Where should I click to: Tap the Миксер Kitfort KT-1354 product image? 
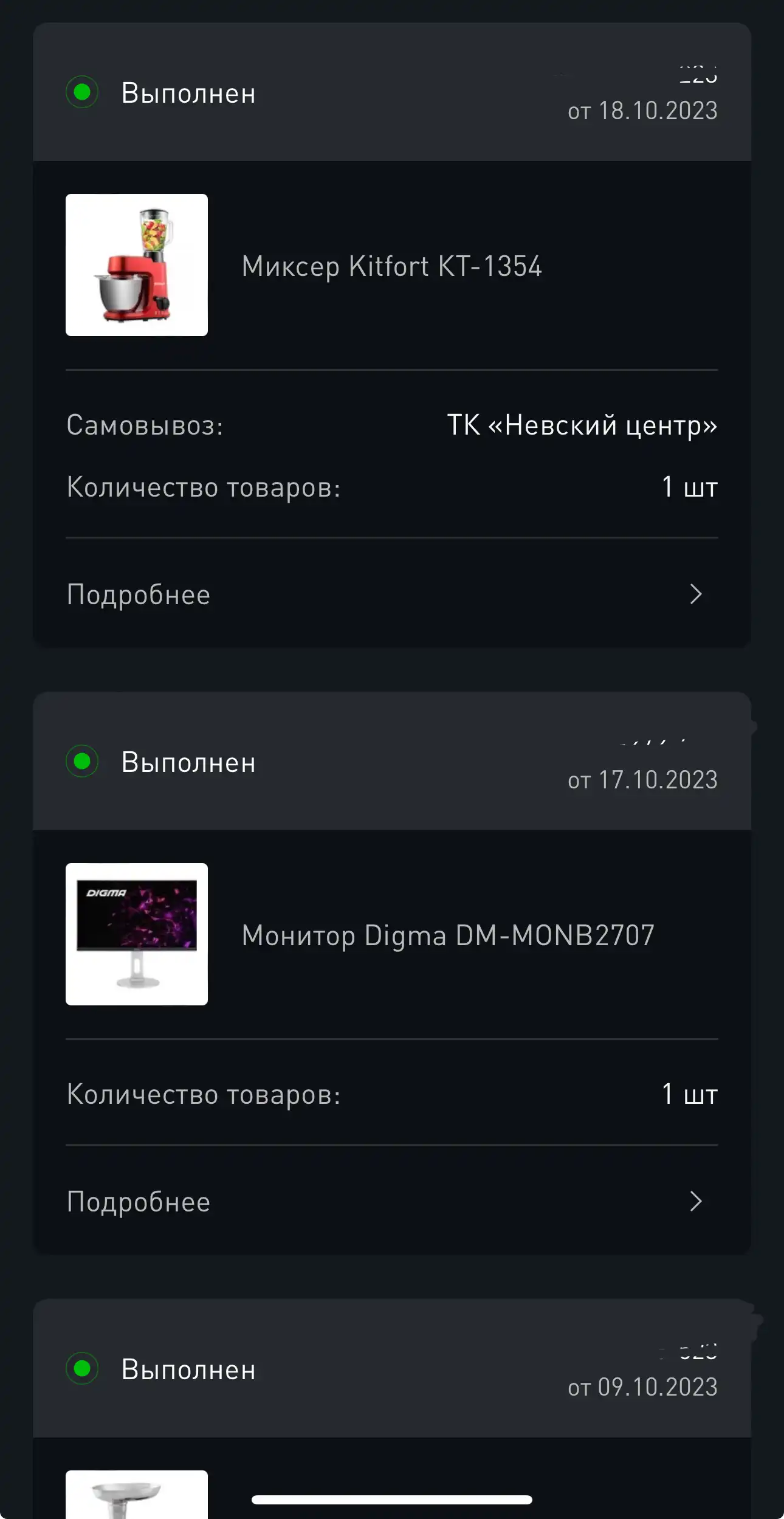pyautogui.click(x=137, y=265)
